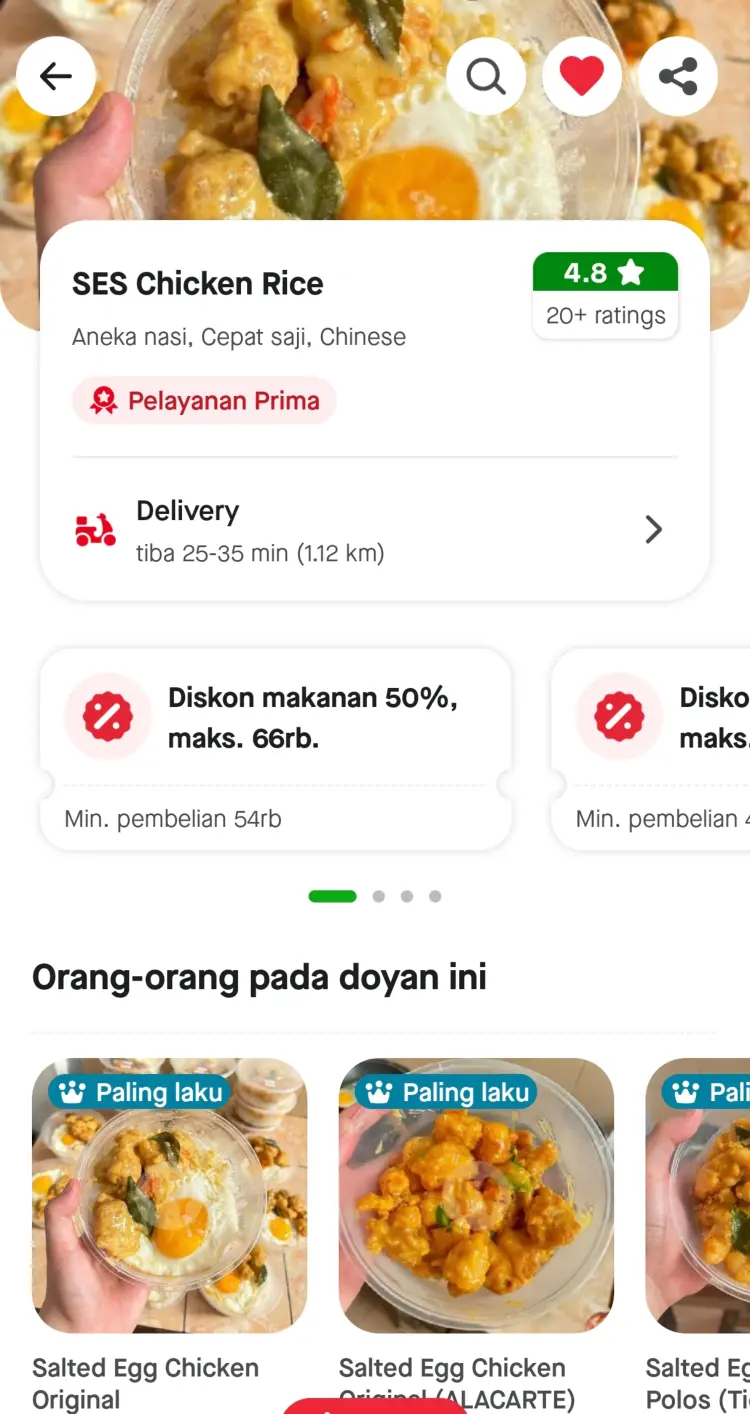Tap the Paling laku badge on Salted Egg Chicken Original
Screen dimensions: 750x1414
[138, 1092]
